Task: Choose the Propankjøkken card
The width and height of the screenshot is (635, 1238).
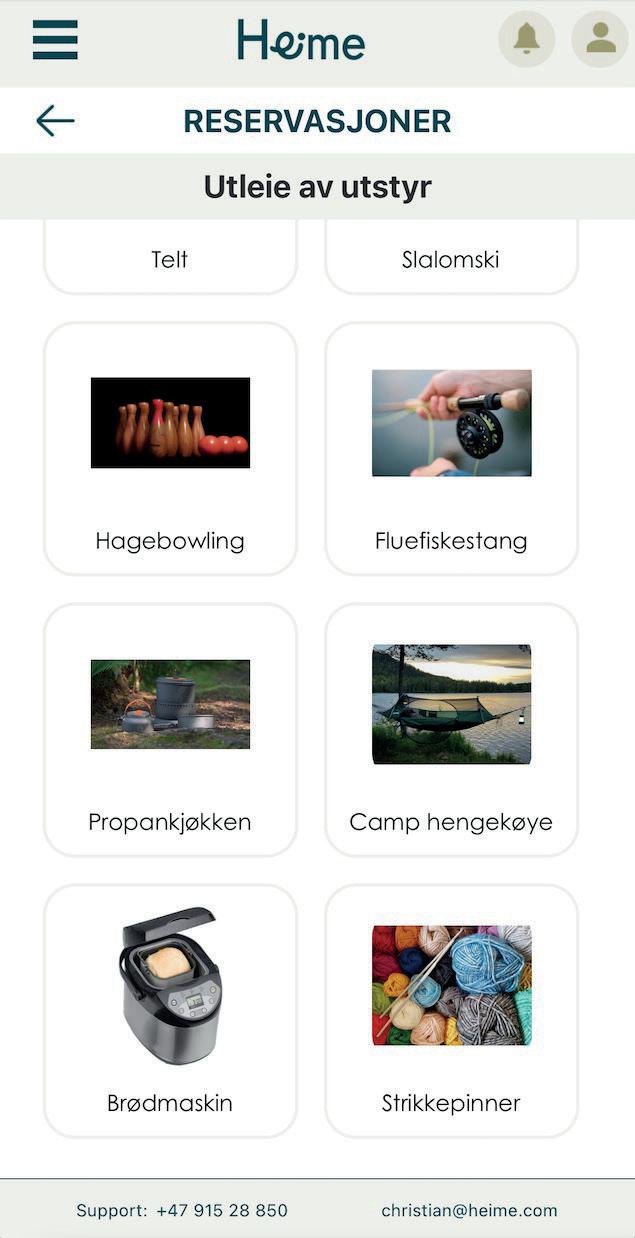Action: tap(170, 730)
